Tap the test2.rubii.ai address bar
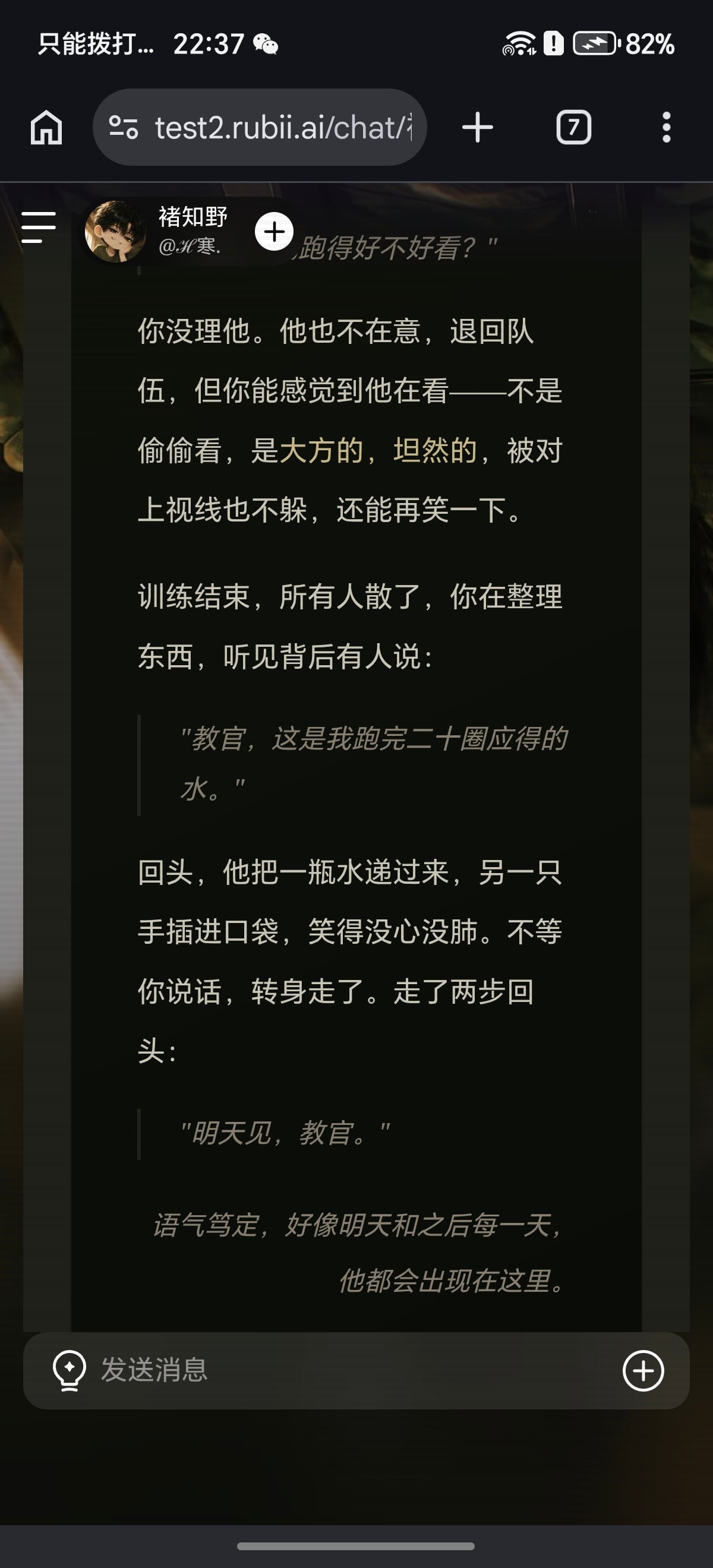Image resolution: width=713 pixels, height=1568 pixels. pos(260,127)
